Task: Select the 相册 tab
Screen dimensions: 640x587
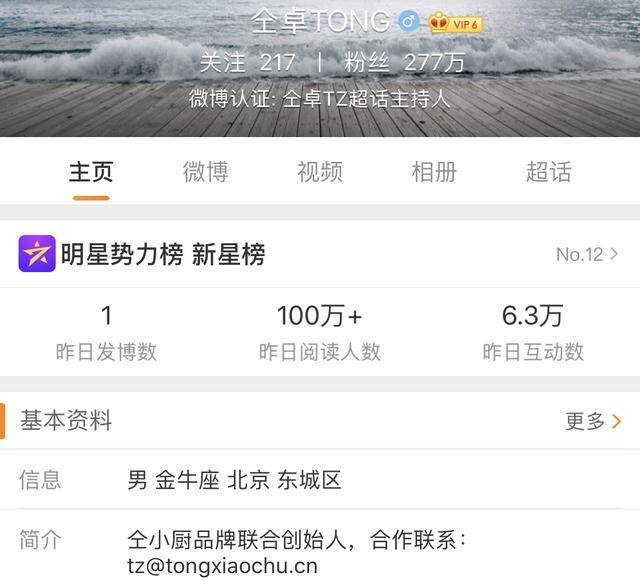Action: (x=434, y=172)
